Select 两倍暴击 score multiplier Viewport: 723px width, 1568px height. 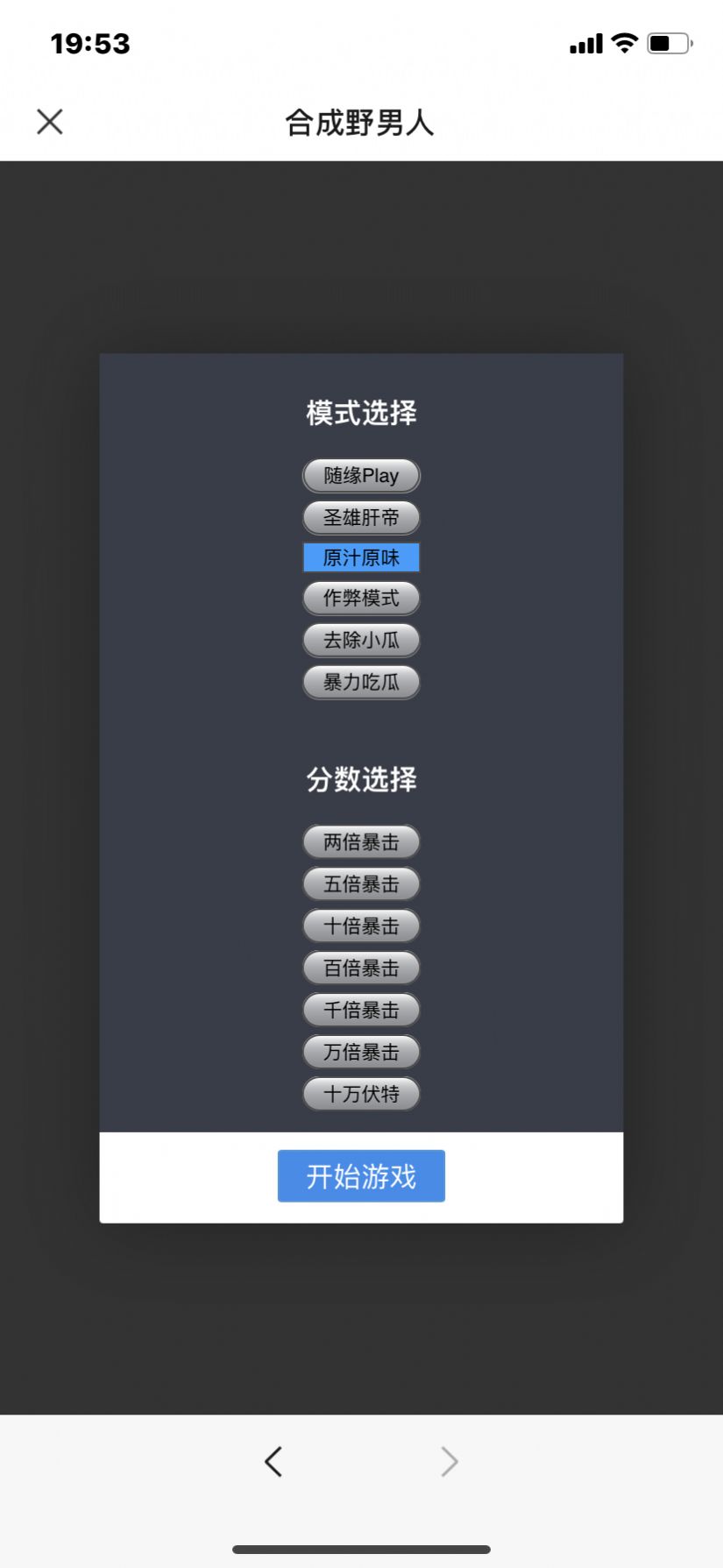click(x=361, y=841)
